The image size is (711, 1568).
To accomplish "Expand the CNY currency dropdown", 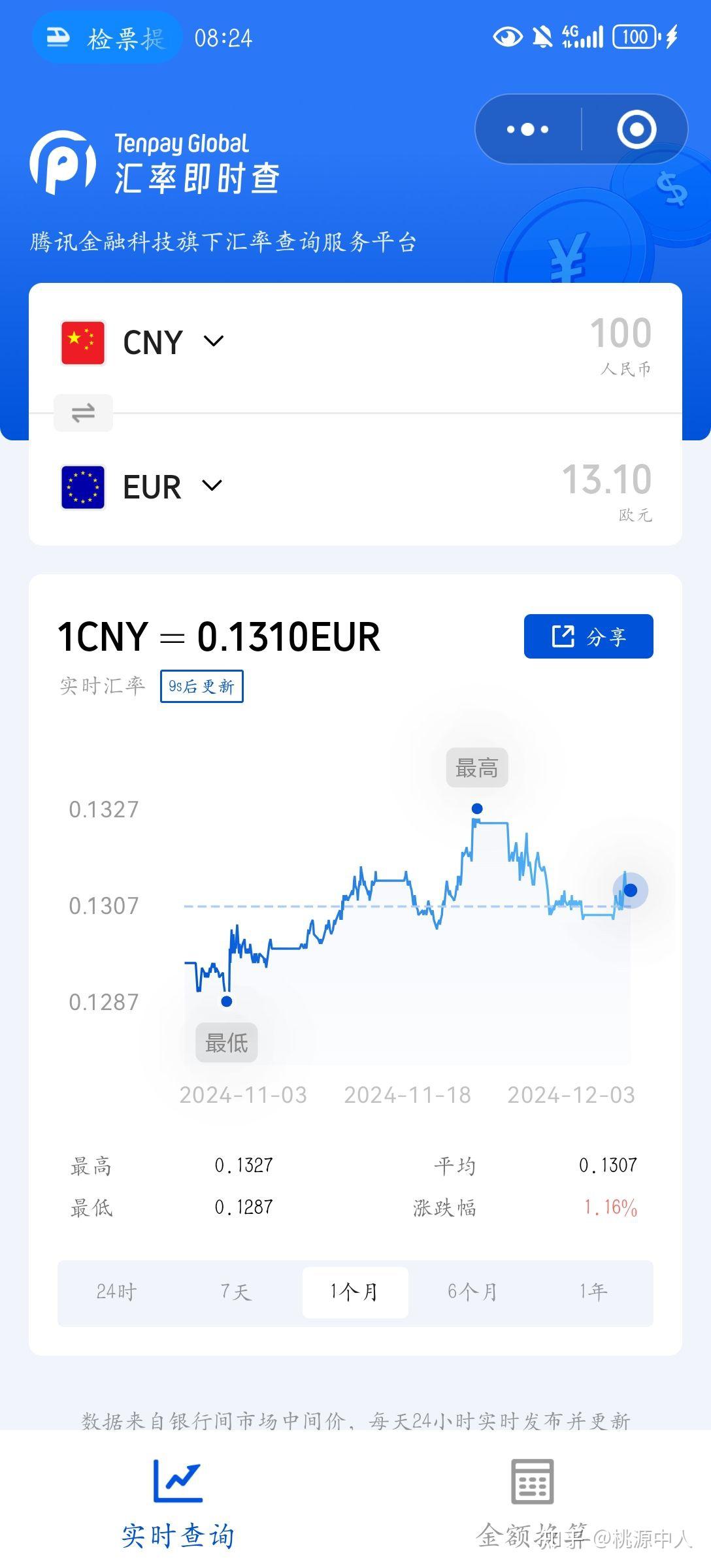I will pyautogui.click(x=173, y=342).
